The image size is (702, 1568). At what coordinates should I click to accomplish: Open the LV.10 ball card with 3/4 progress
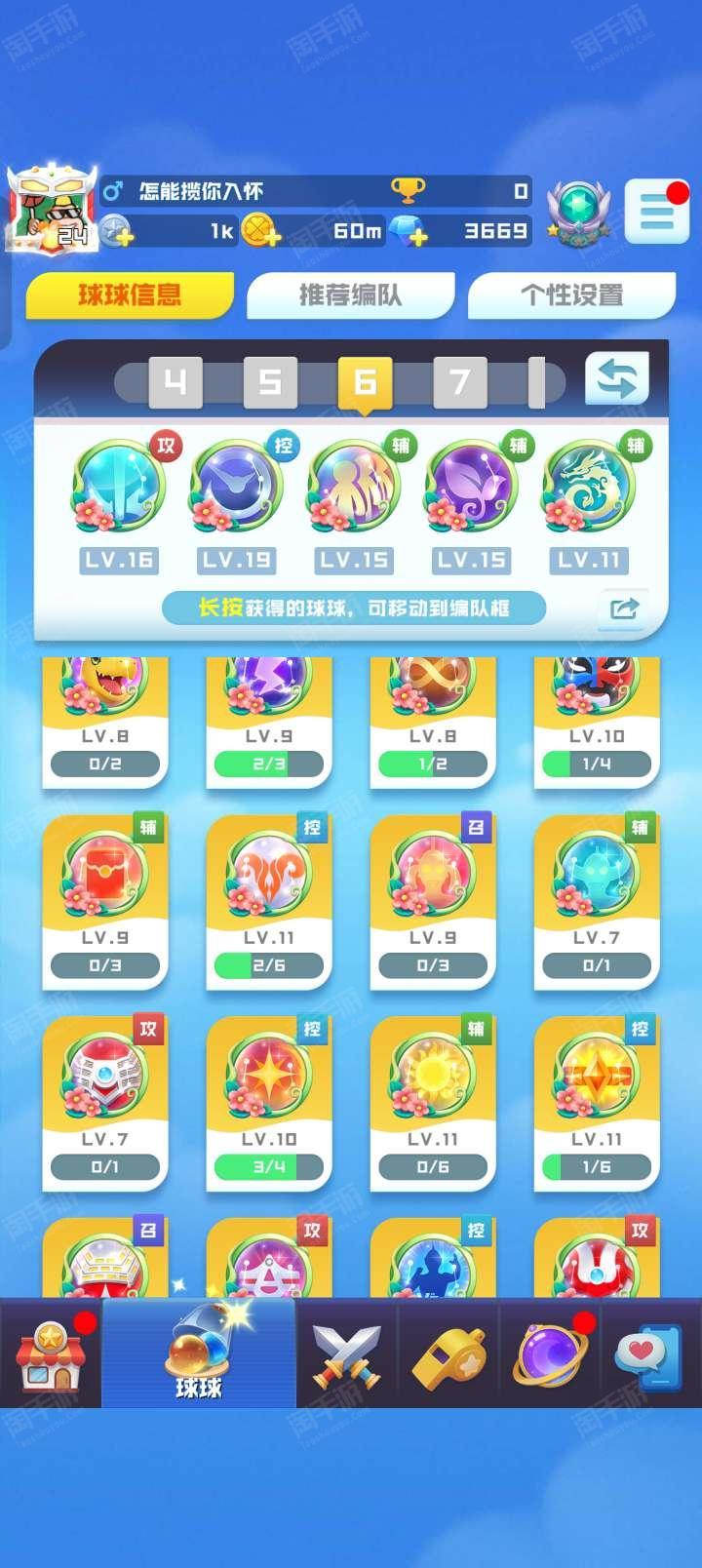click(x=268, y=1103)
